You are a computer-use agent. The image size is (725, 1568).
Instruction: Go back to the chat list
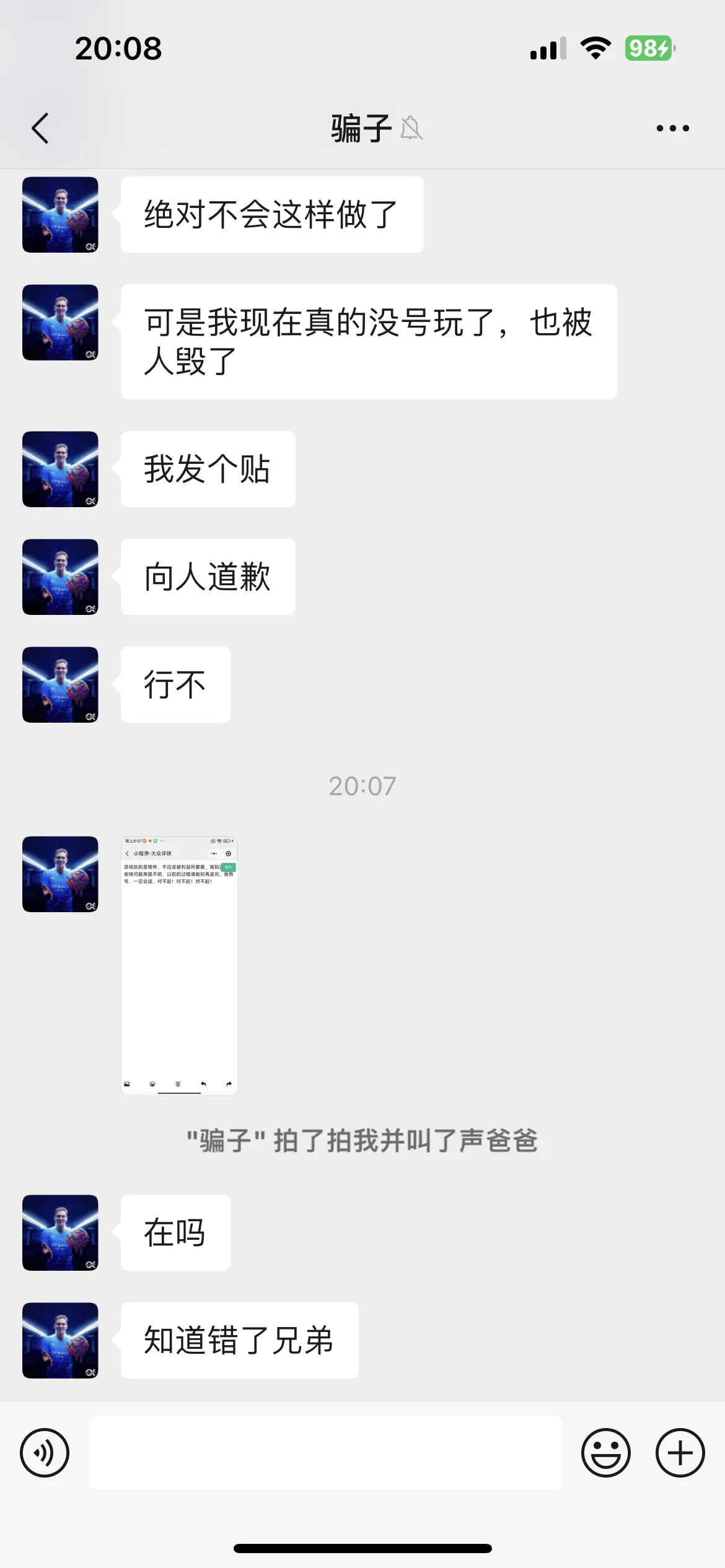[x=40, y=128]
